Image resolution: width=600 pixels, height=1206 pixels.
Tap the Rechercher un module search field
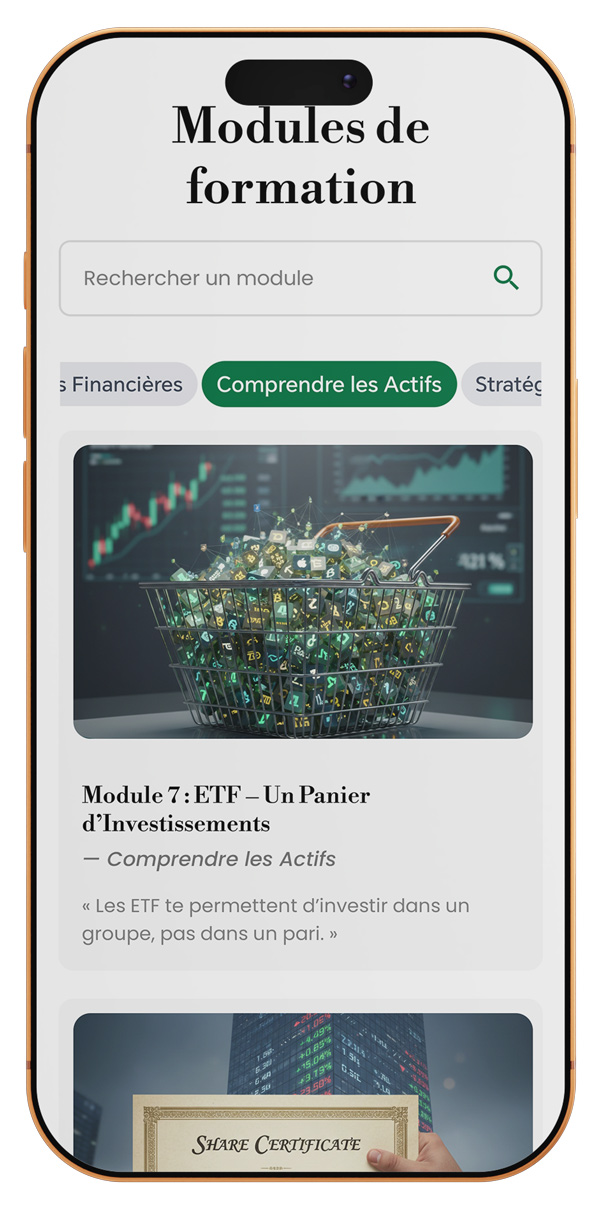pos(270,278)
